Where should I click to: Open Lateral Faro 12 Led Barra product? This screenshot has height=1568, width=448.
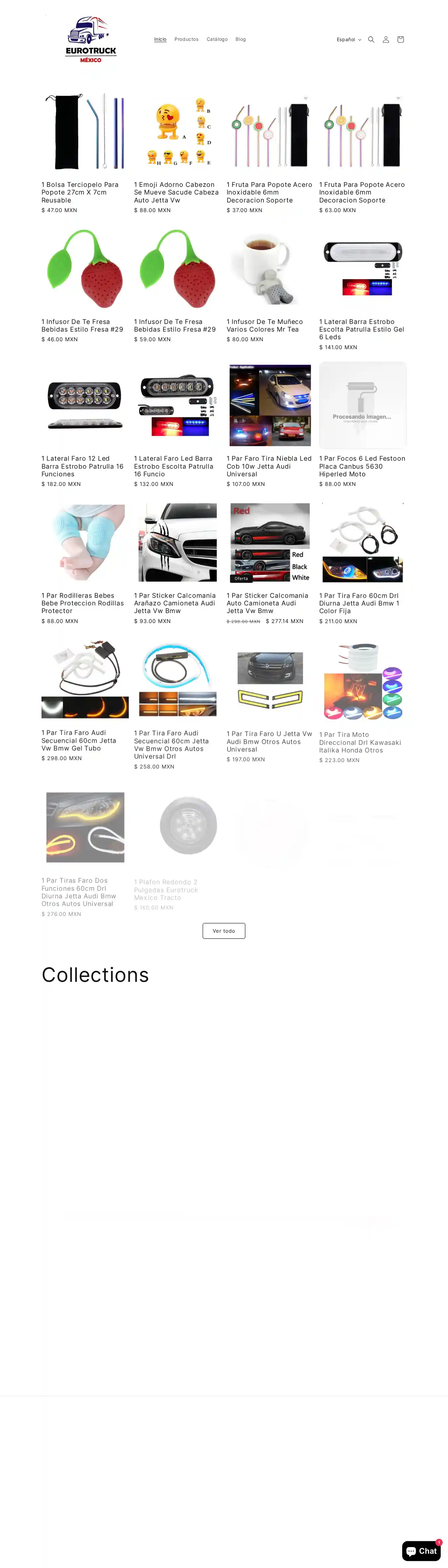(x=82, y=466)
